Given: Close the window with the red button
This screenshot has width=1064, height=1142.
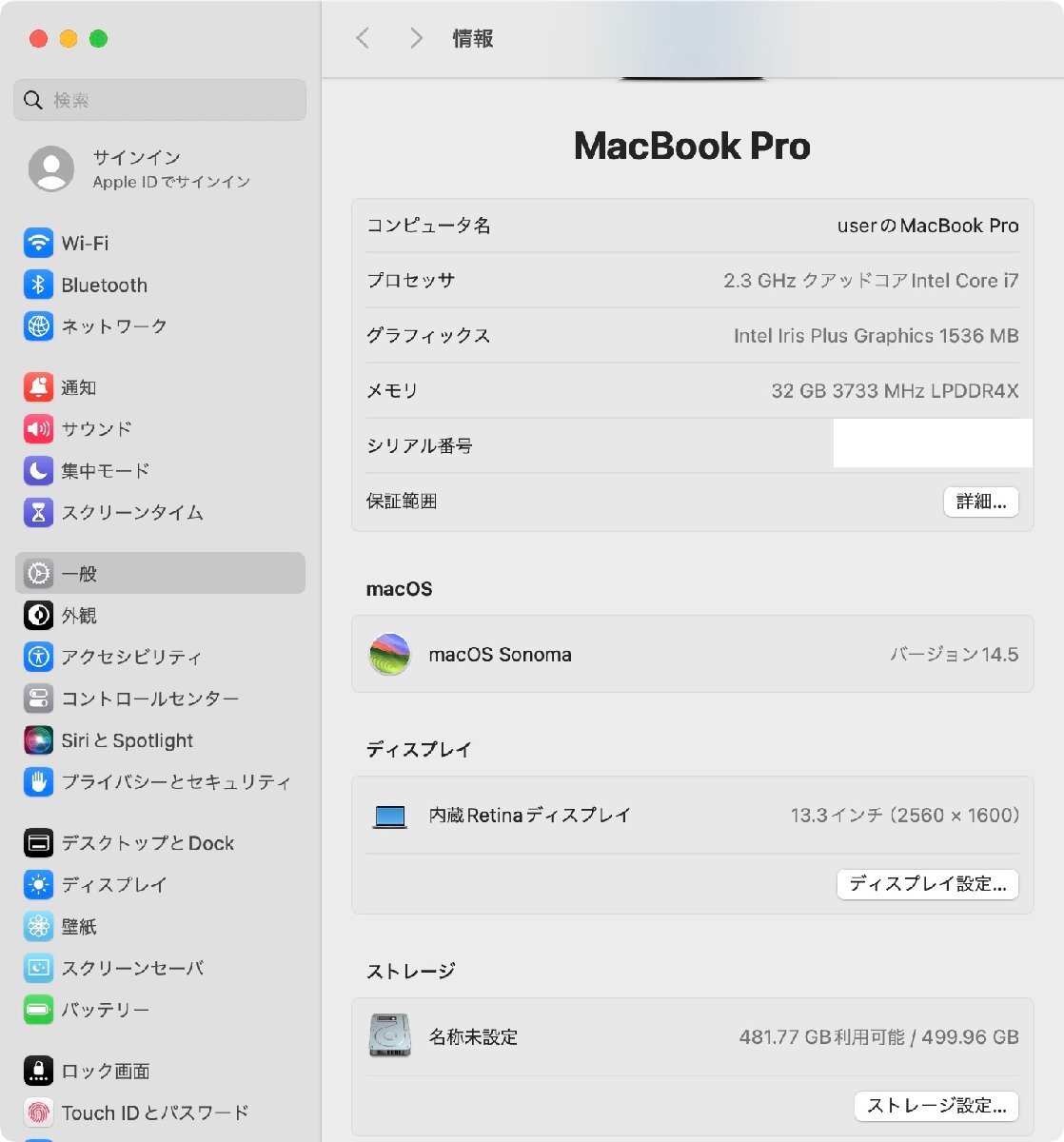Looking at the screenshot, I should [x=38, y=39].
